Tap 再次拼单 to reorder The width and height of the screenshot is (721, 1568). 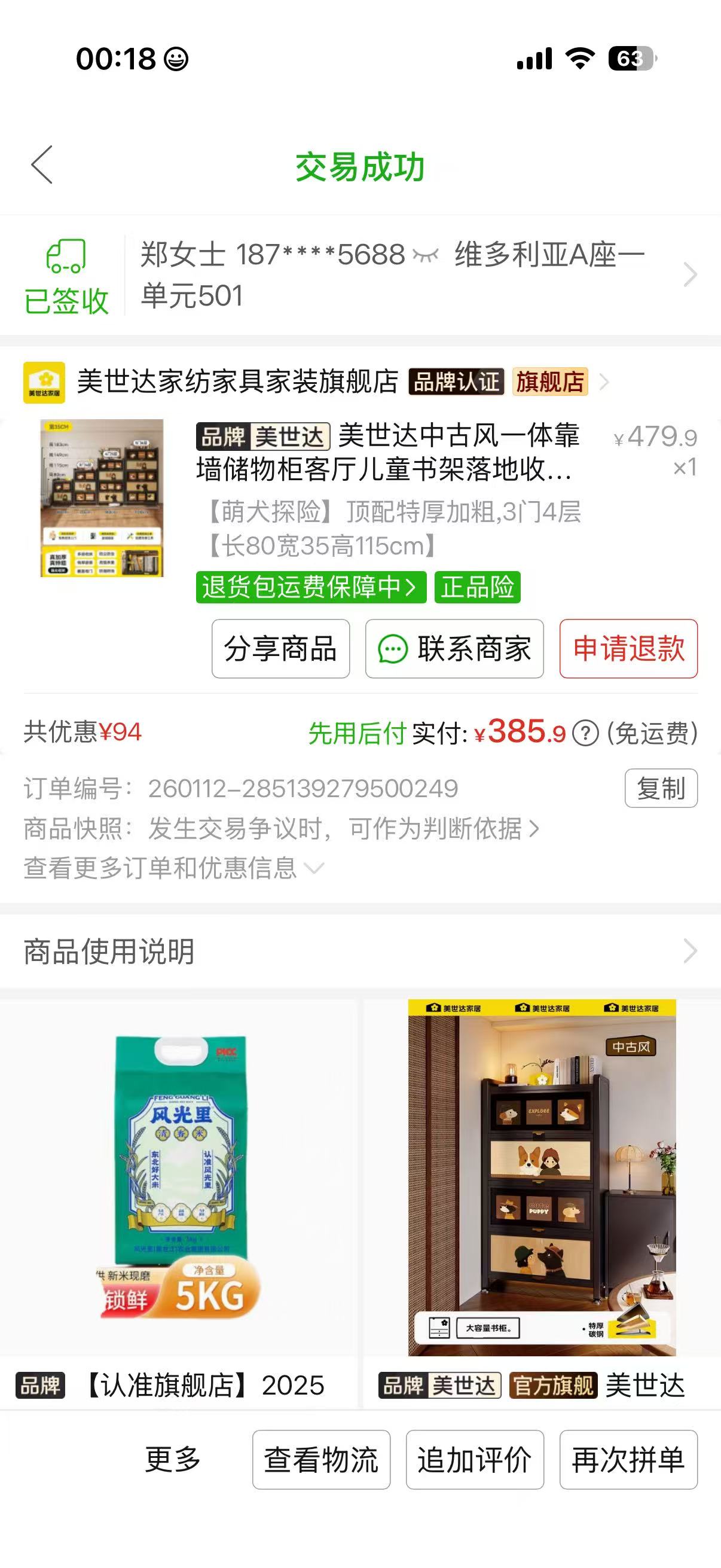(628, 1460)
